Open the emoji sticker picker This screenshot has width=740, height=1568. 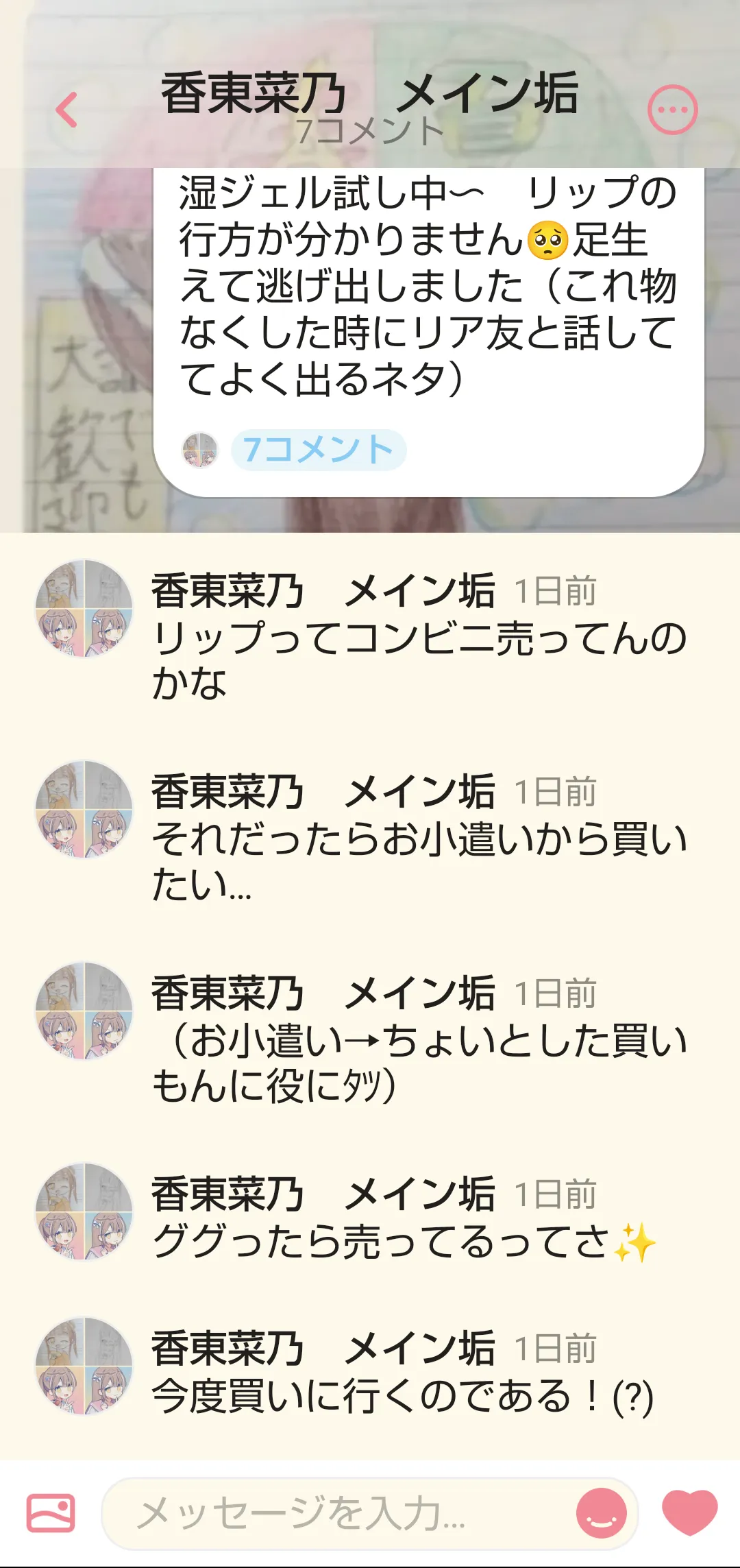click(601, 1513)
